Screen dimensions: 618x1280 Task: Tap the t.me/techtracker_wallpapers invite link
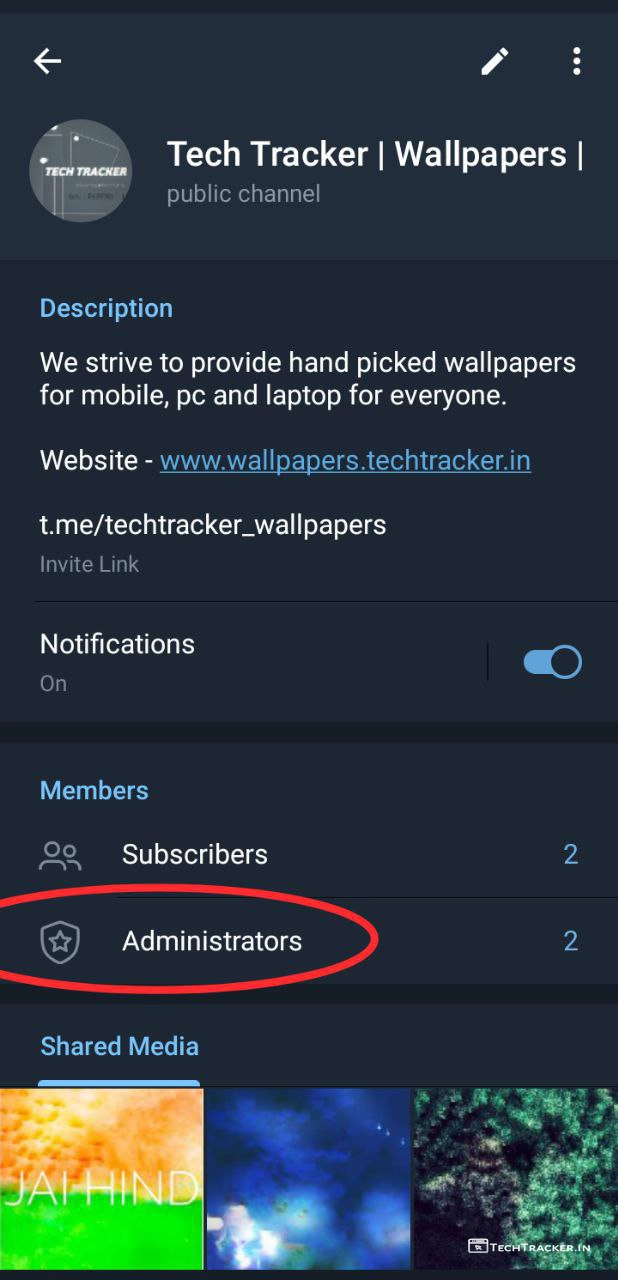pos(213,524)
